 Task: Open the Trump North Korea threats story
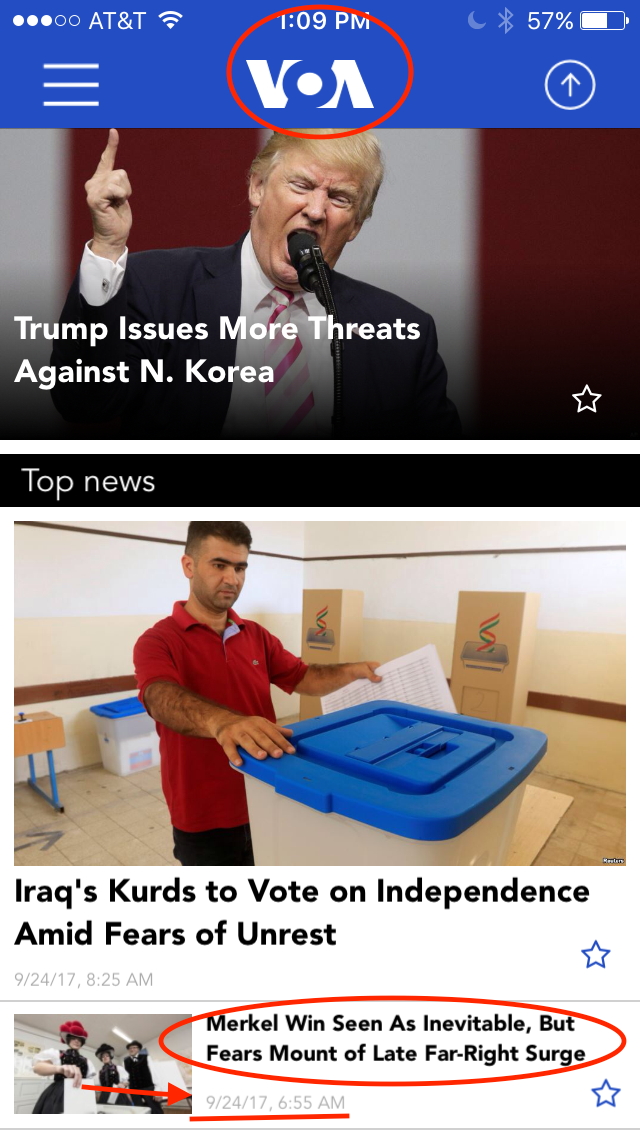pos(217,350)
